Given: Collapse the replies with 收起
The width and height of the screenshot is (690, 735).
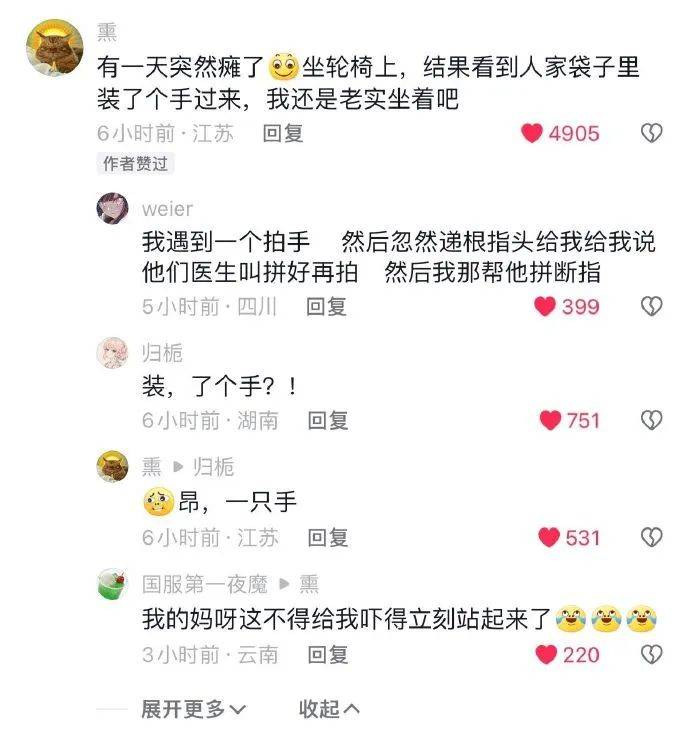Looking at the screenshot, I should click(x=329, y=709).
